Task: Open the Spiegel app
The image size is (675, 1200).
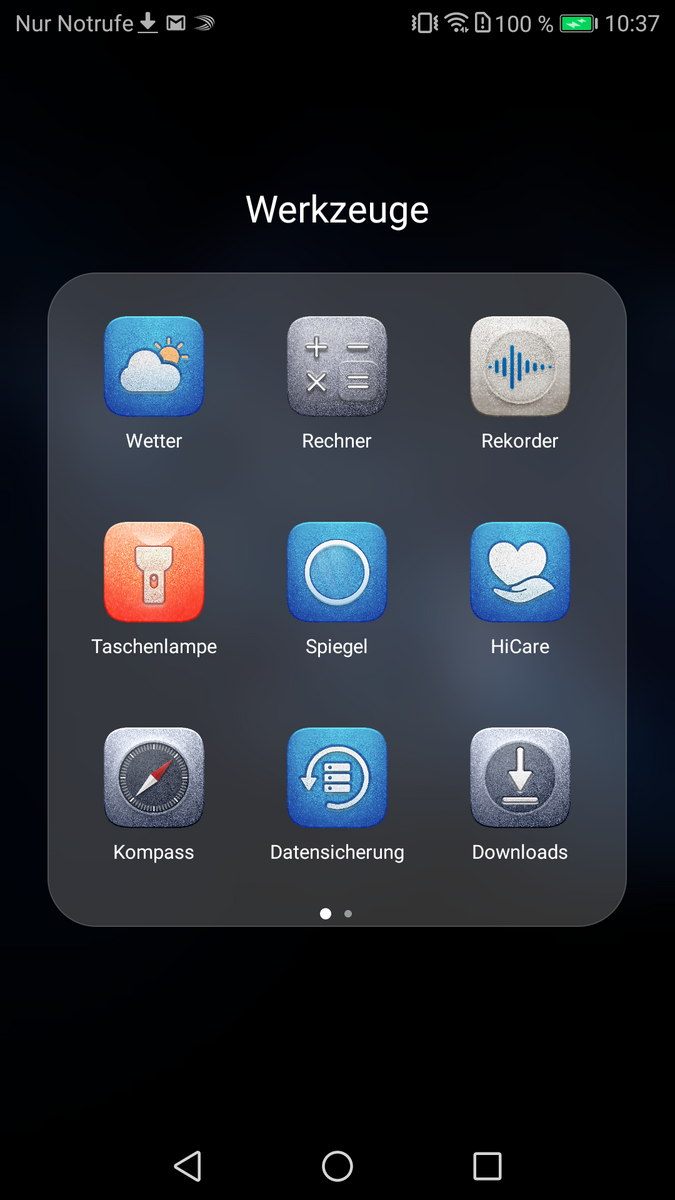Action: pos(337,572)
